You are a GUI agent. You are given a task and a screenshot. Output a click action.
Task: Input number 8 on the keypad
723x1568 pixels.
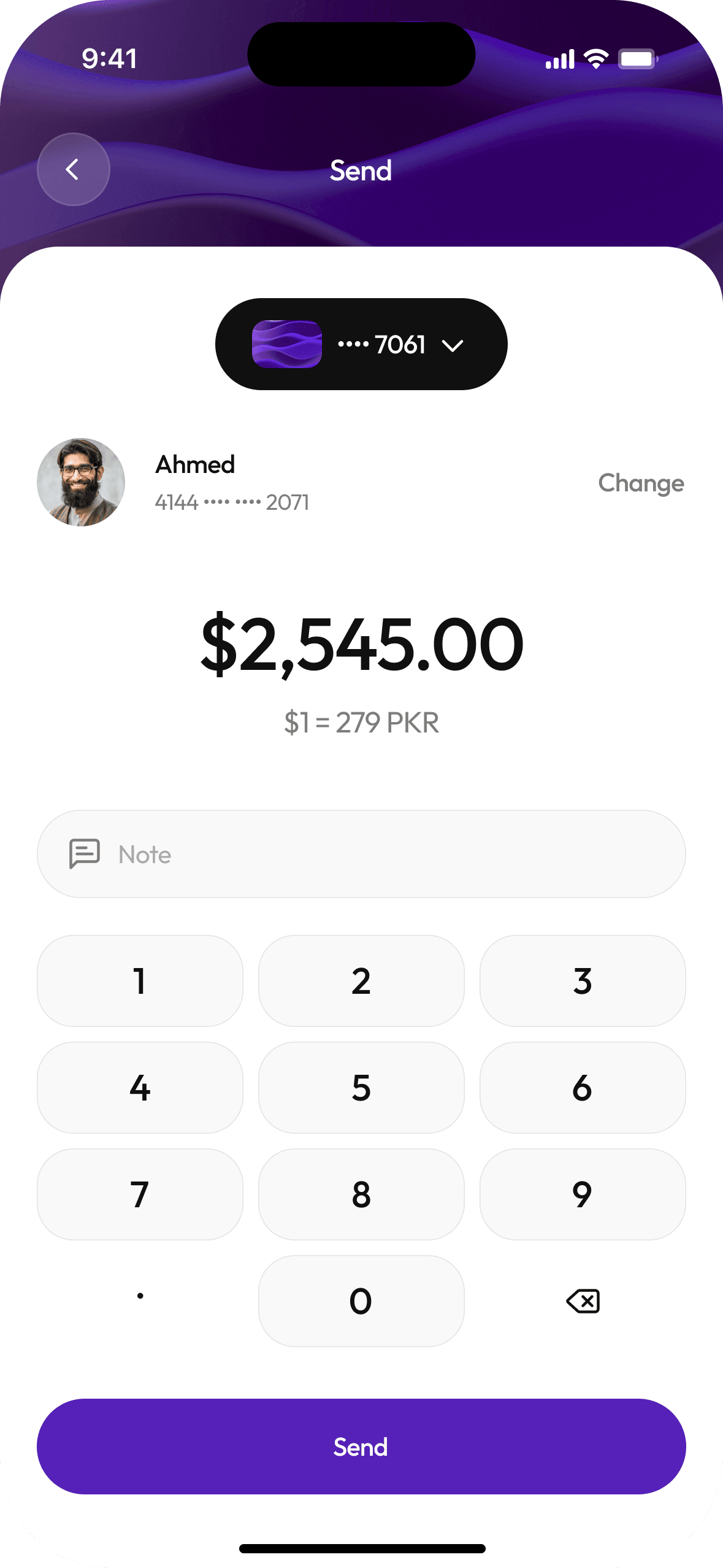(x=361, y=1194)
